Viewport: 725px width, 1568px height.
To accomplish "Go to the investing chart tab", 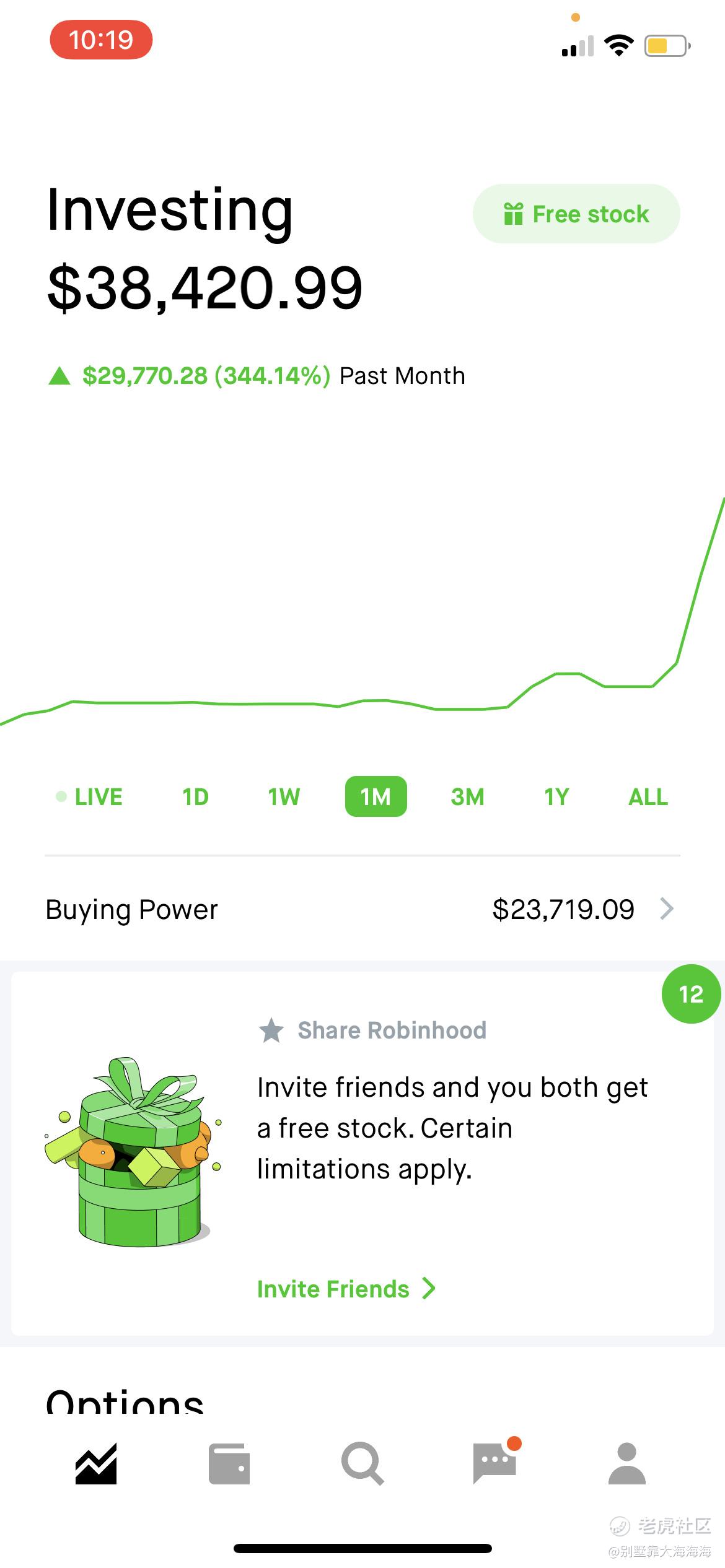I will tap(96, 1463).
